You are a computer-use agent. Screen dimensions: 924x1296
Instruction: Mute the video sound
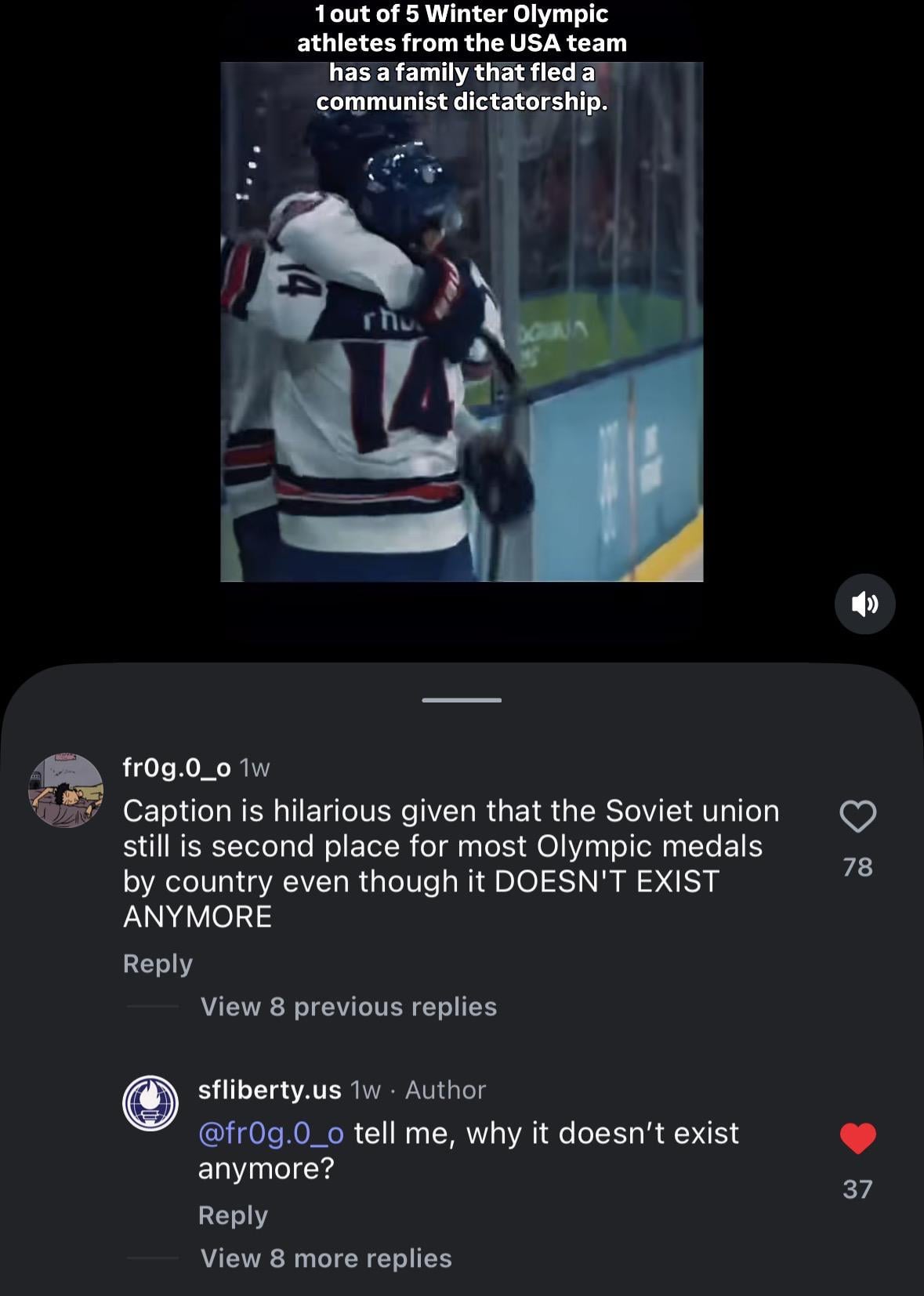pyautogui.click(x=864, y=604)
